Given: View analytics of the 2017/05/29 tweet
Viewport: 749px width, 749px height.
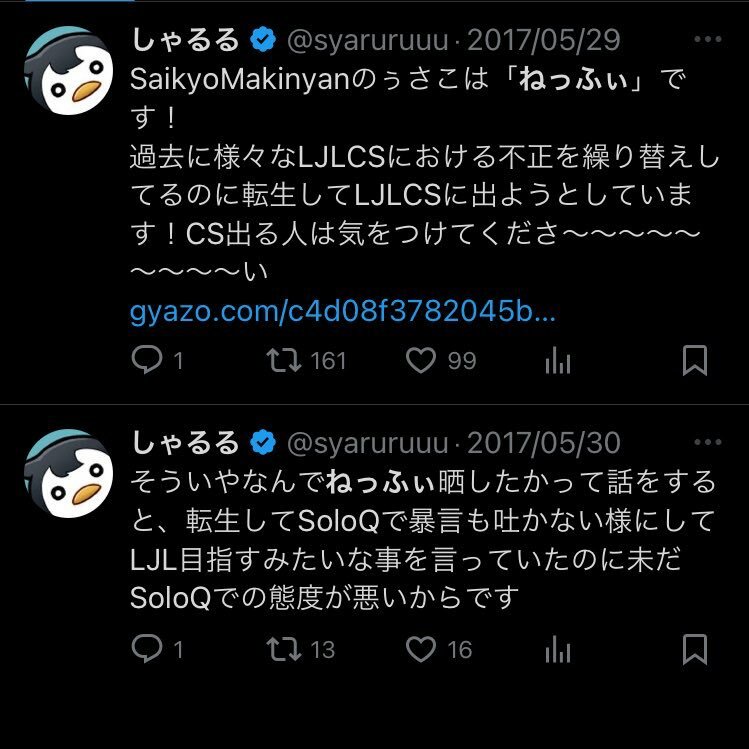Looking at the screenshot, I should 557,360.
